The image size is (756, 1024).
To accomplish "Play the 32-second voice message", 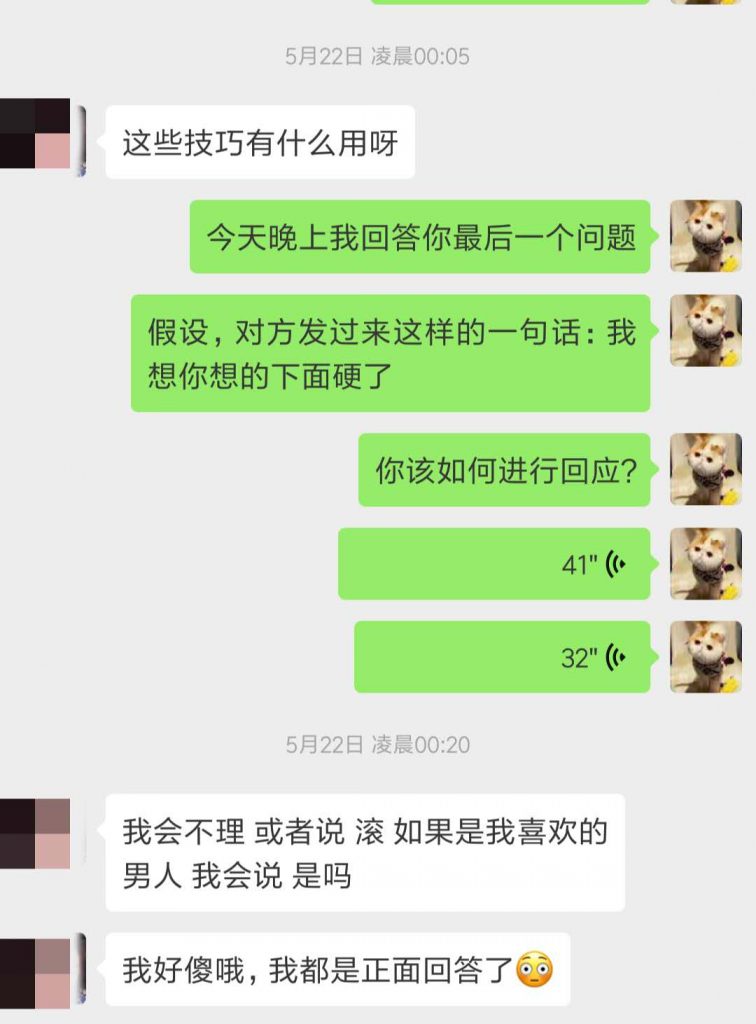I will (x=502, y=657).
